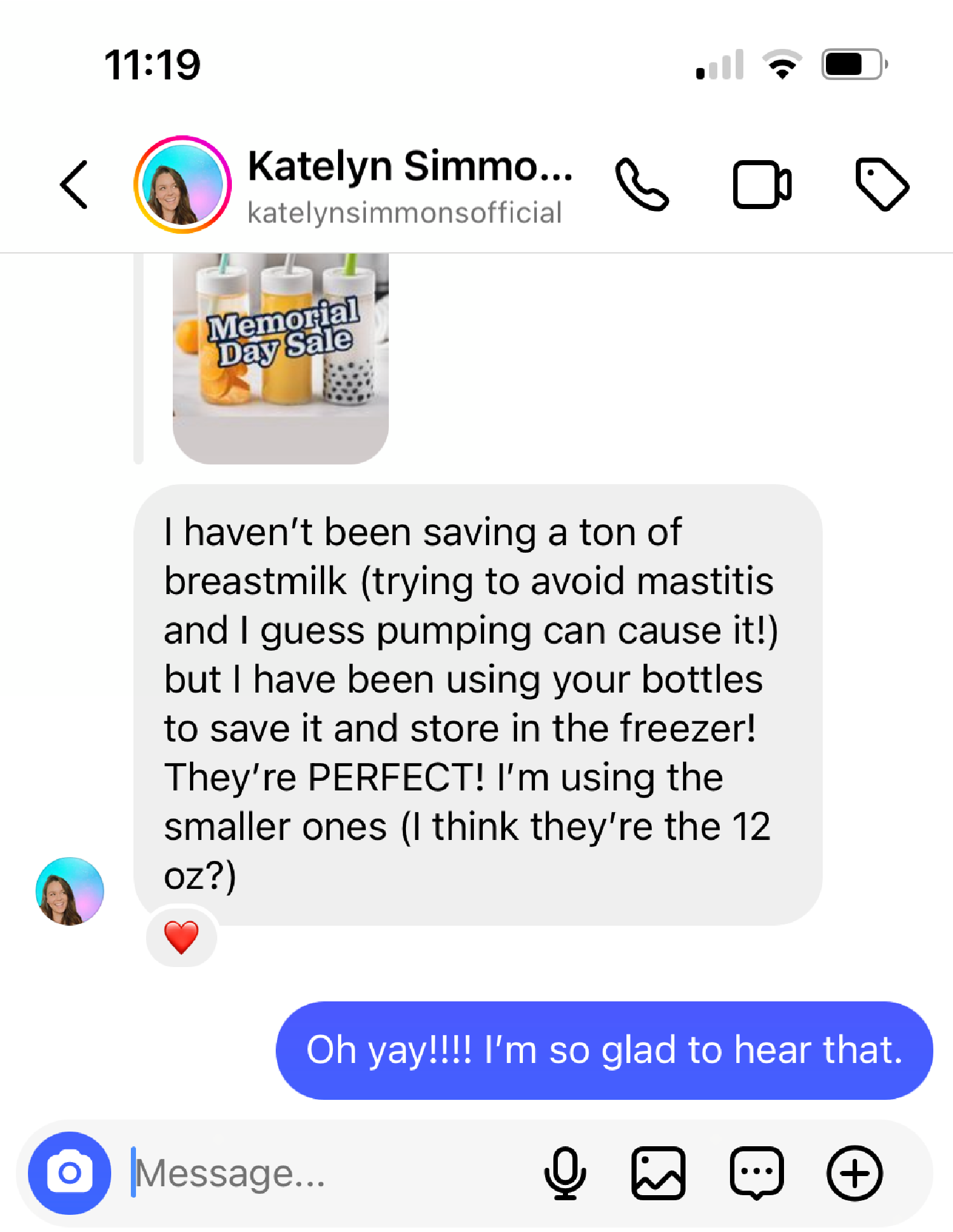
Task: Open the camera to send a photo
Action: [x=69, y=1173]
